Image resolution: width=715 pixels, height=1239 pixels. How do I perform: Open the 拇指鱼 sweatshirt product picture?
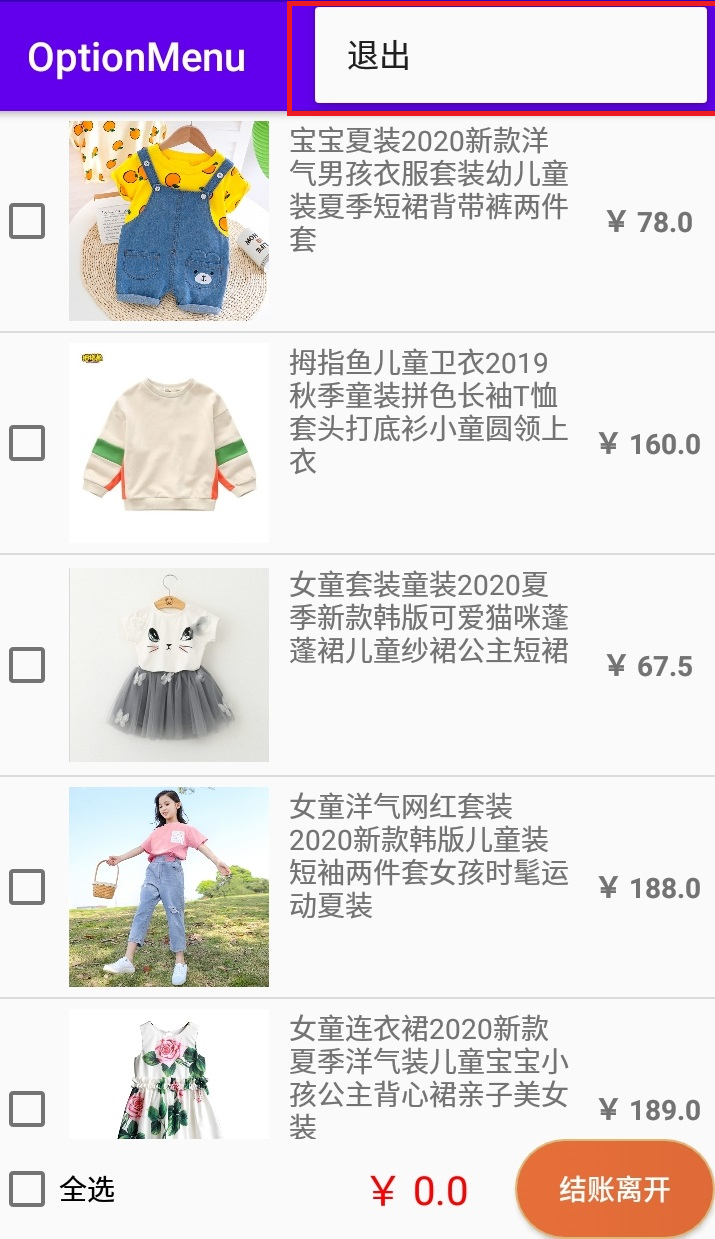point(169,443)
